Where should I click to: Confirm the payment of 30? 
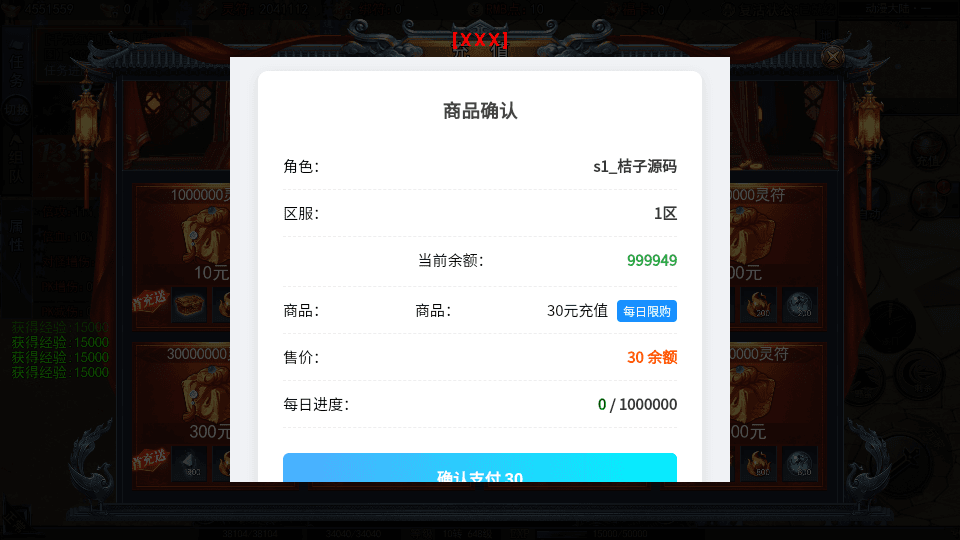pyautogui.click(x=480, y=469)
